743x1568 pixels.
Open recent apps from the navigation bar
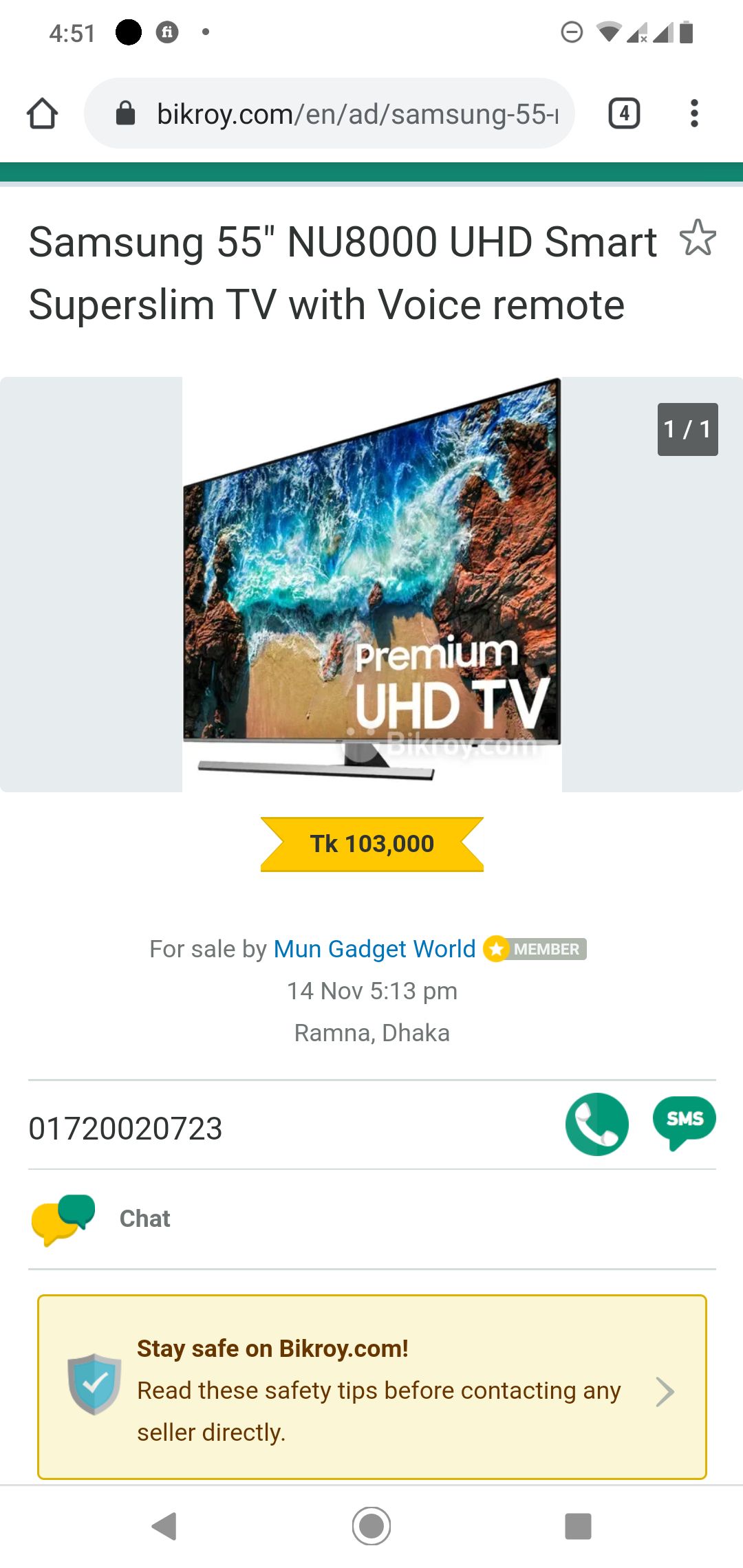point(578,1526)
